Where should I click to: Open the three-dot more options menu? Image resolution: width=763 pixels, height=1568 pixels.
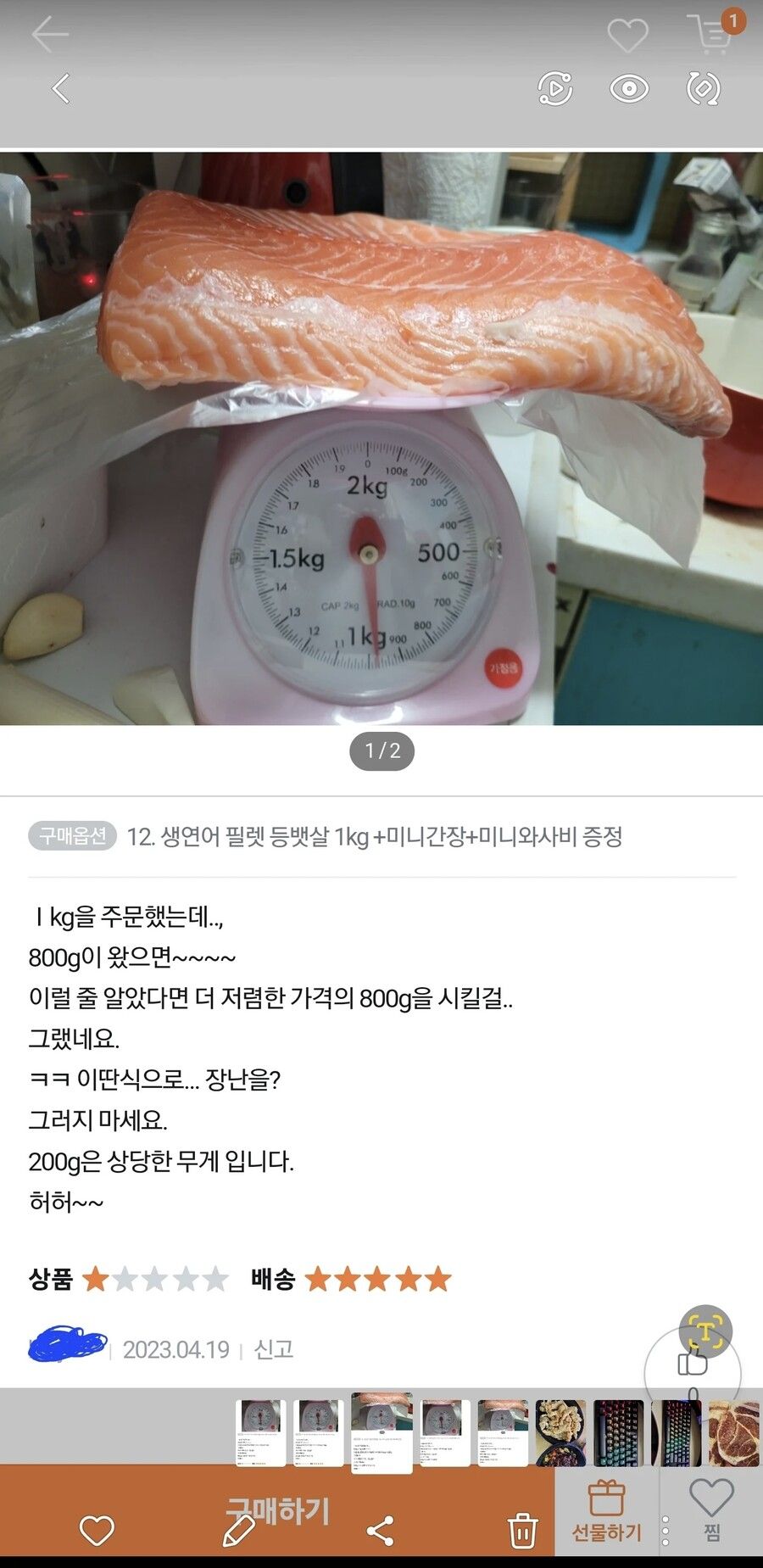[666, 1531]
